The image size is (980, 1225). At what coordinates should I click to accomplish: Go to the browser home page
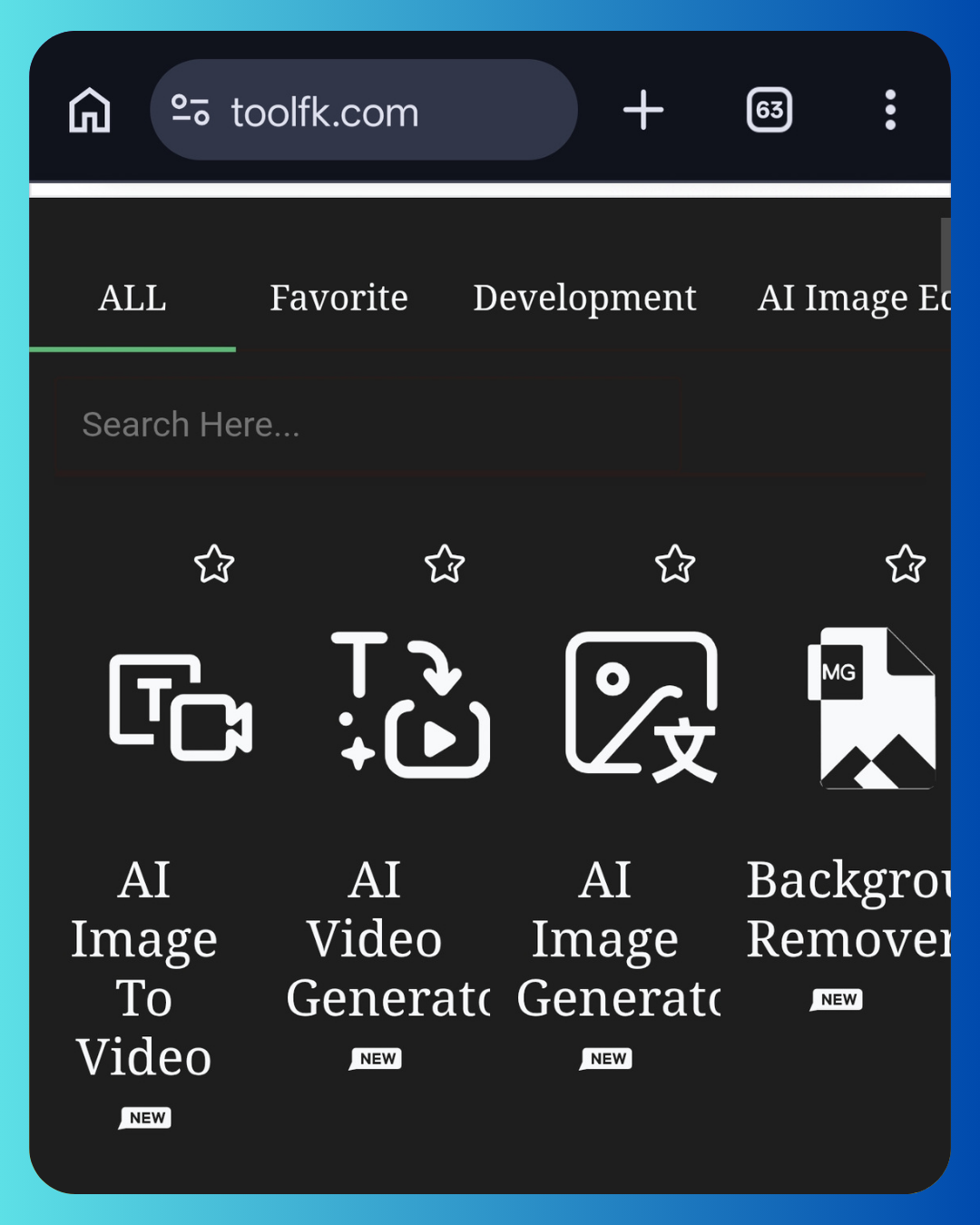point(90,111)
